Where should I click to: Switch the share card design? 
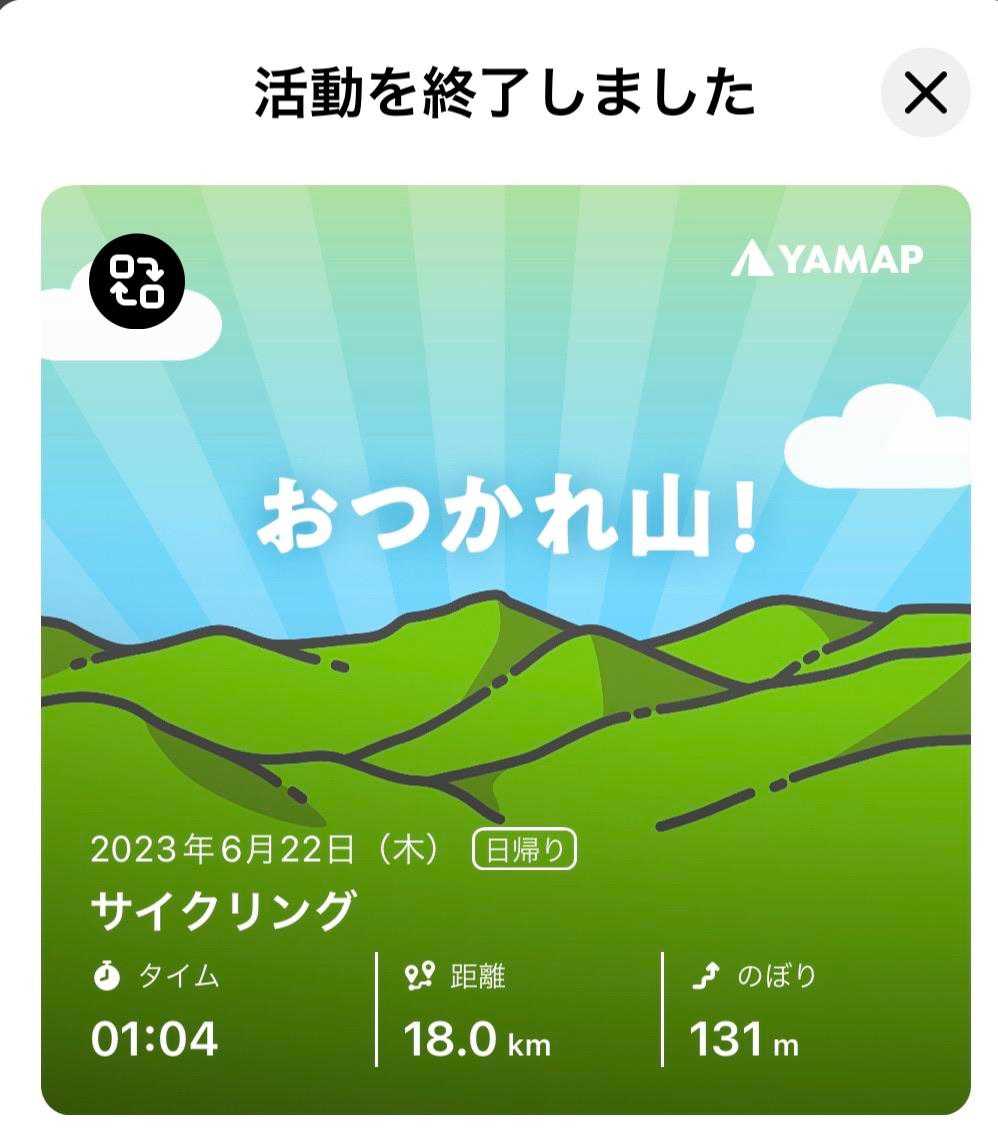pos(137,282)
